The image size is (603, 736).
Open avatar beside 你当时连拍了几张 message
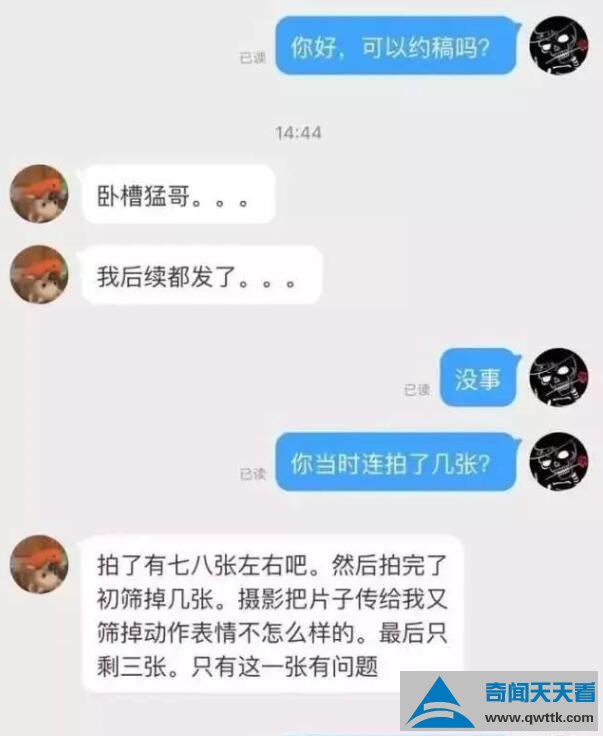[558, 461]
